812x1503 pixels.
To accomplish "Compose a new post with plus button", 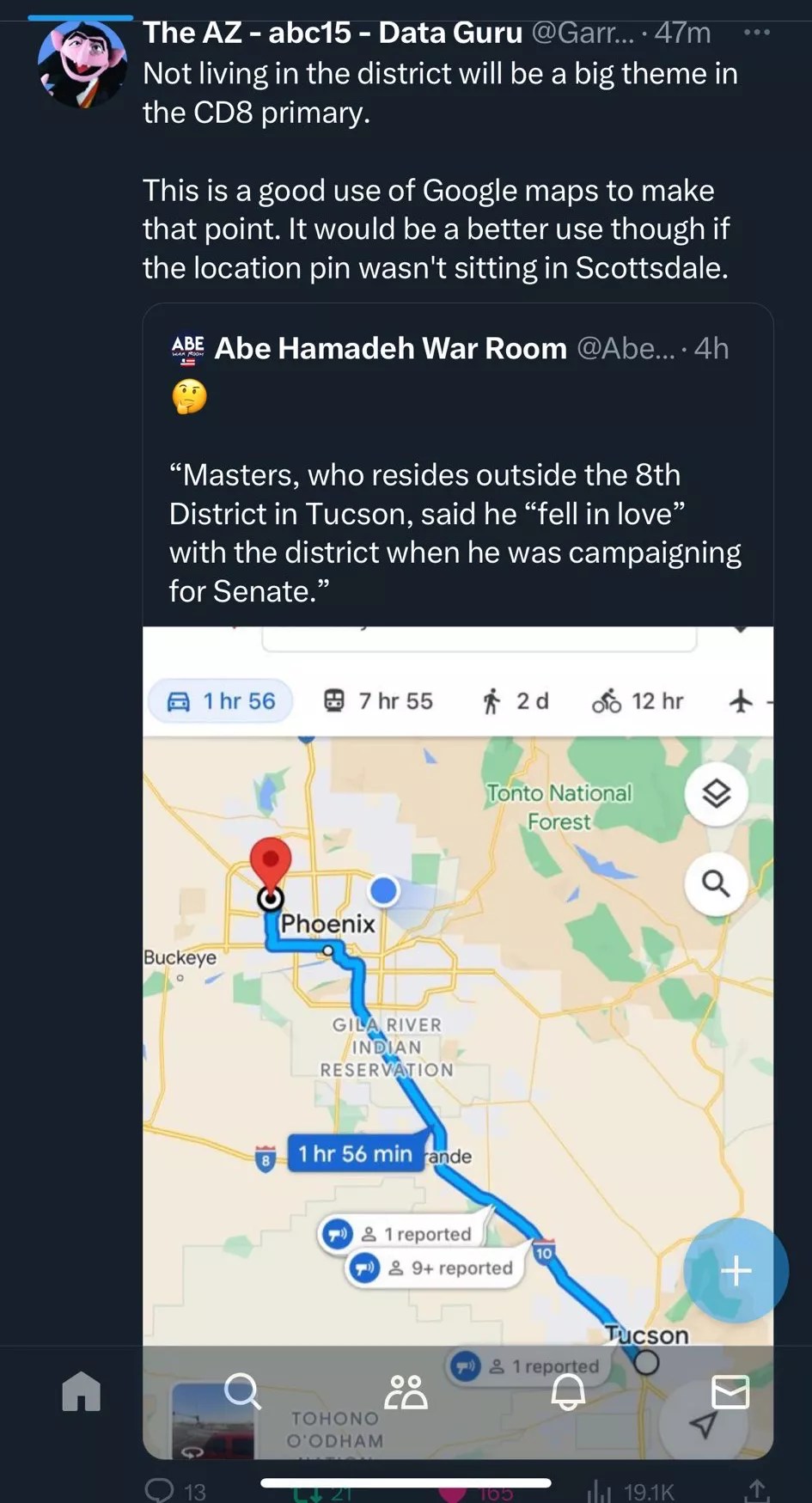I will click(x=736, y=1270).
